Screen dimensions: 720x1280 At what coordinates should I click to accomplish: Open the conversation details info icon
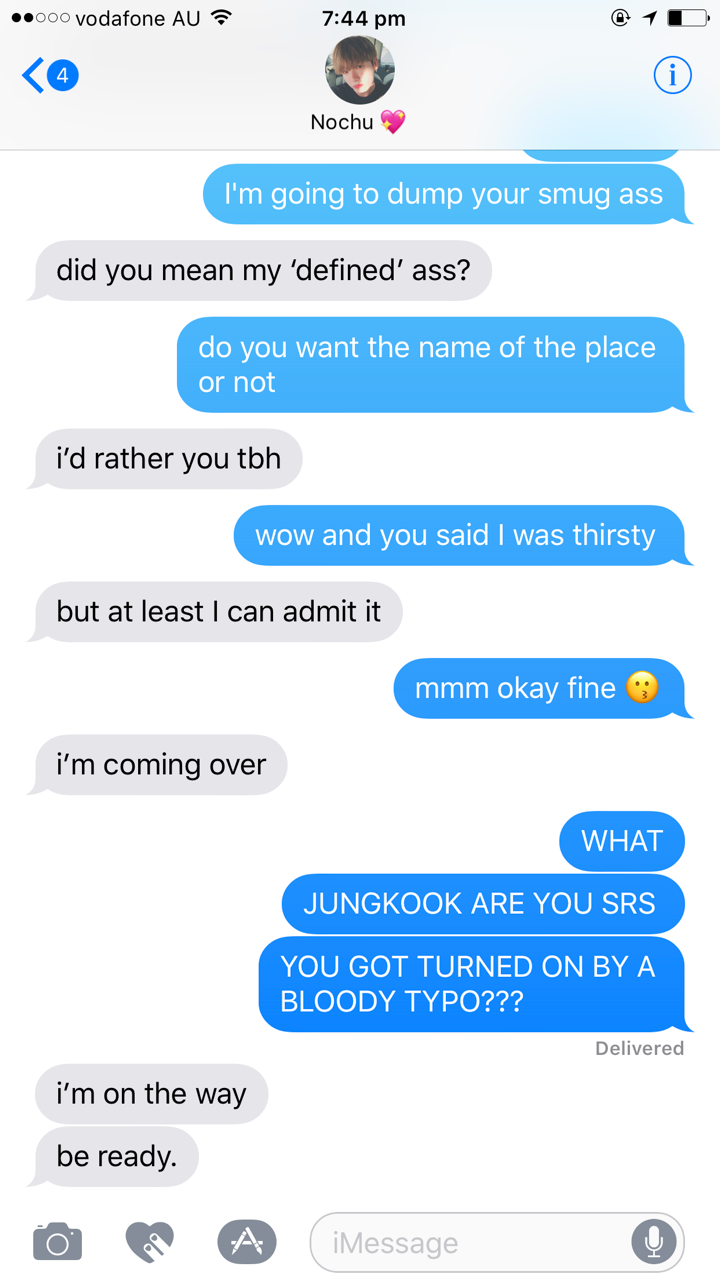[672, 75]
